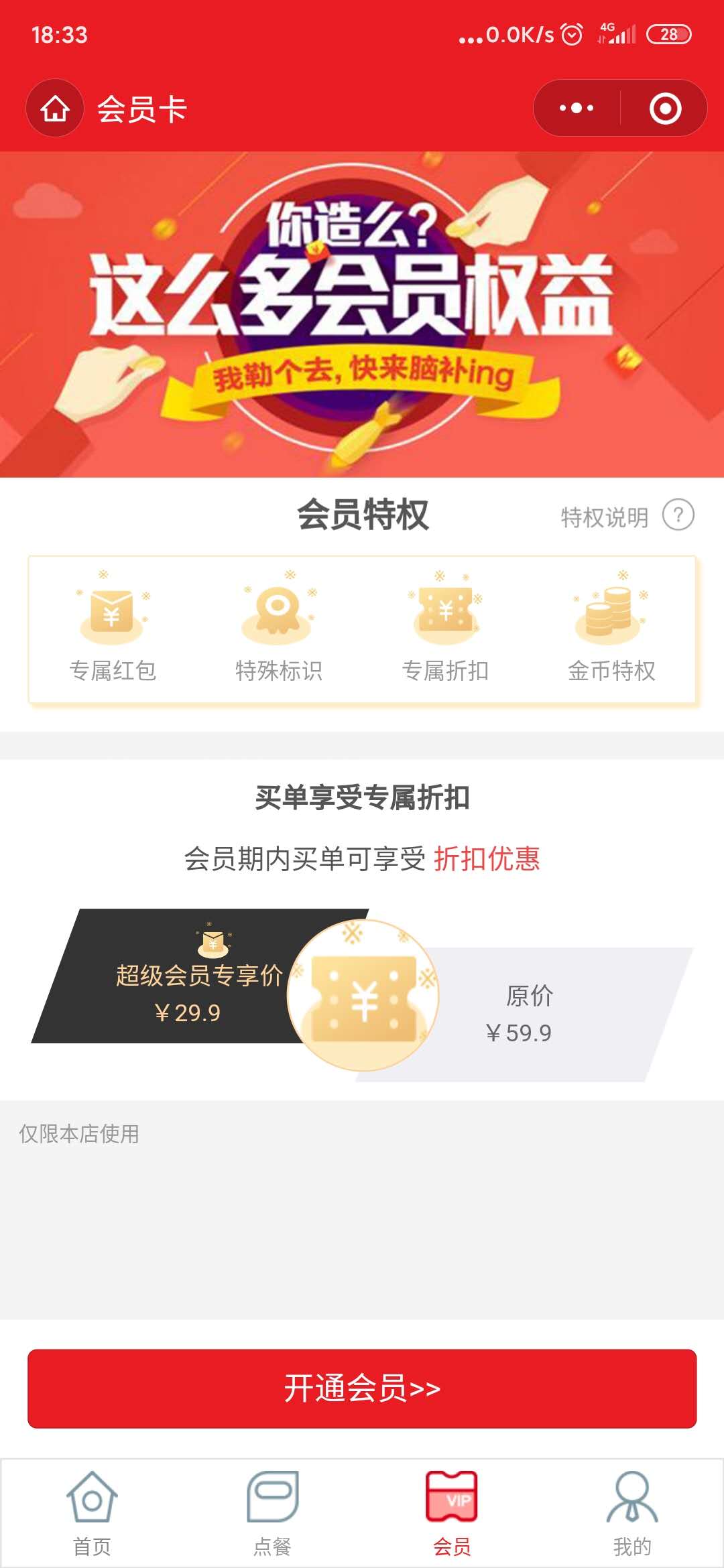Open the mini program's three-dot menu
This screenshot has width=724, height=1568.
click(577, 109)
